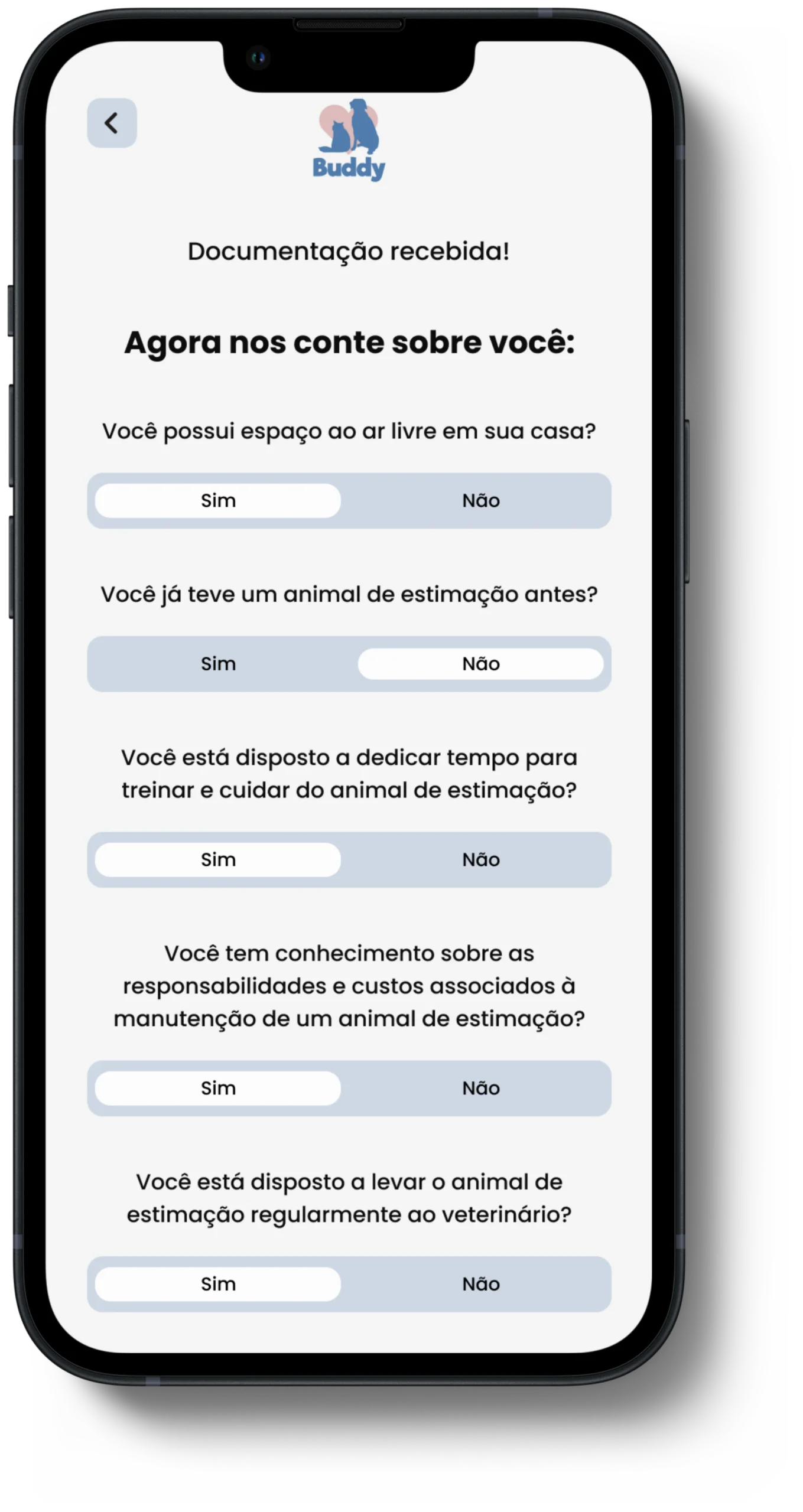Answer Sim to dedicating time to train the pet
This screenshot has height=1512, width=803.
218,860
